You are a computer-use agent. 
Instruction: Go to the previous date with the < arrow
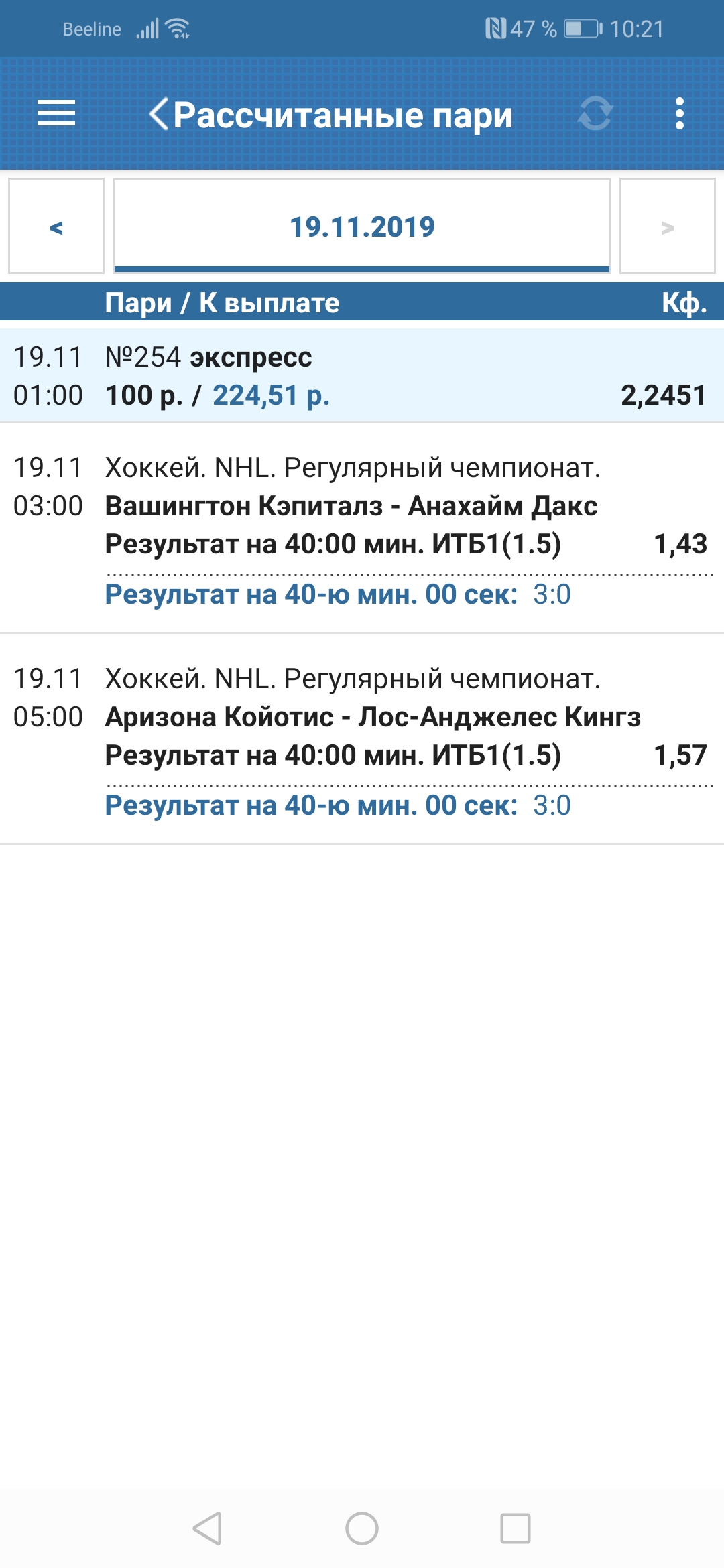[x=57, y=226]
